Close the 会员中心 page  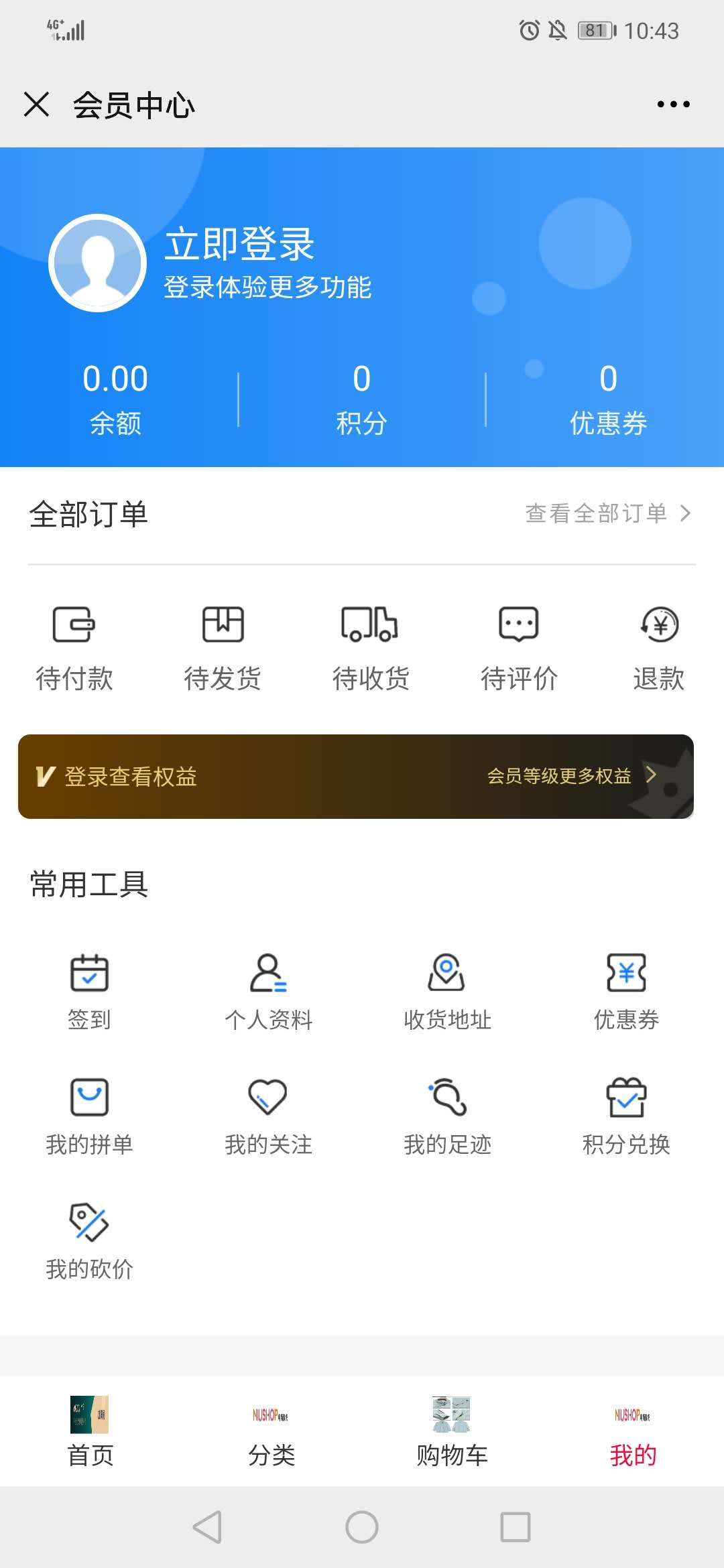36,105
